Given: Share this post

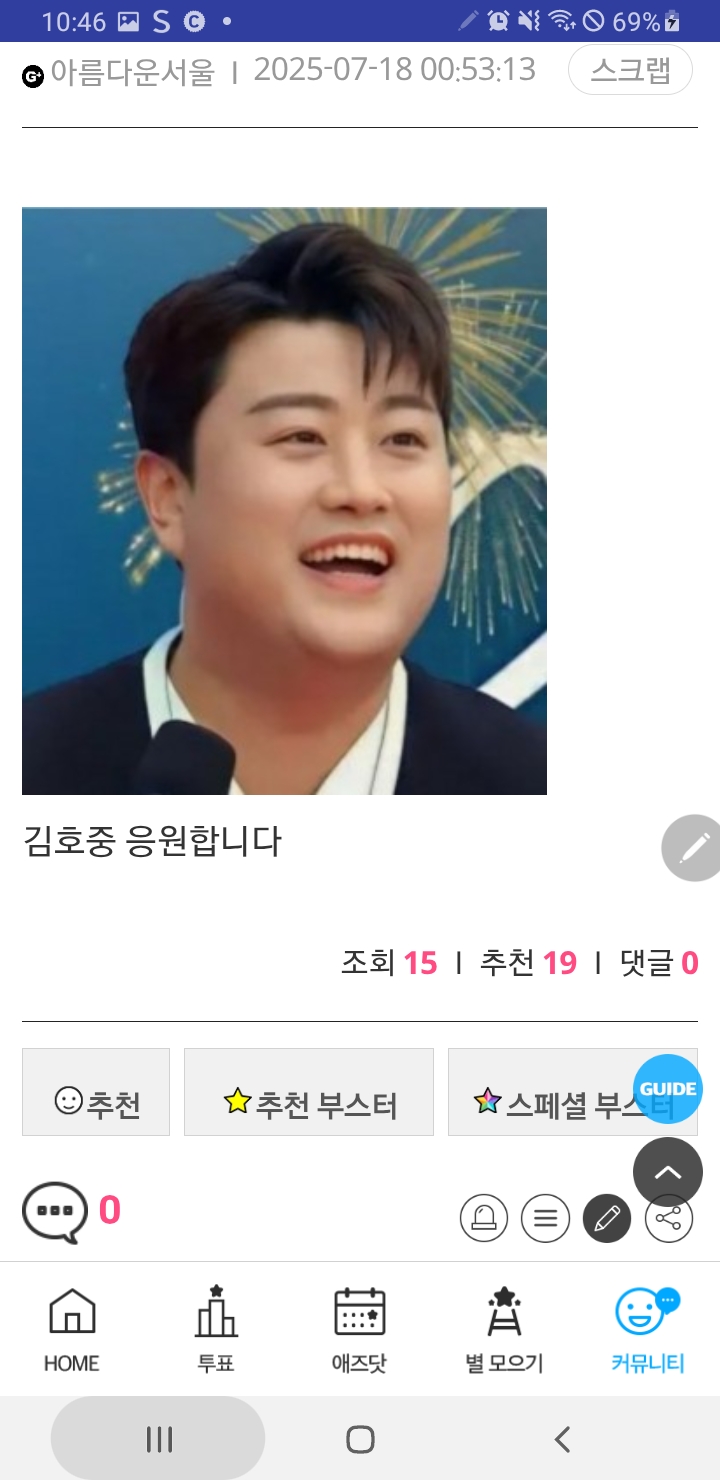Looking at the screenshot, I should point(669,1218).
